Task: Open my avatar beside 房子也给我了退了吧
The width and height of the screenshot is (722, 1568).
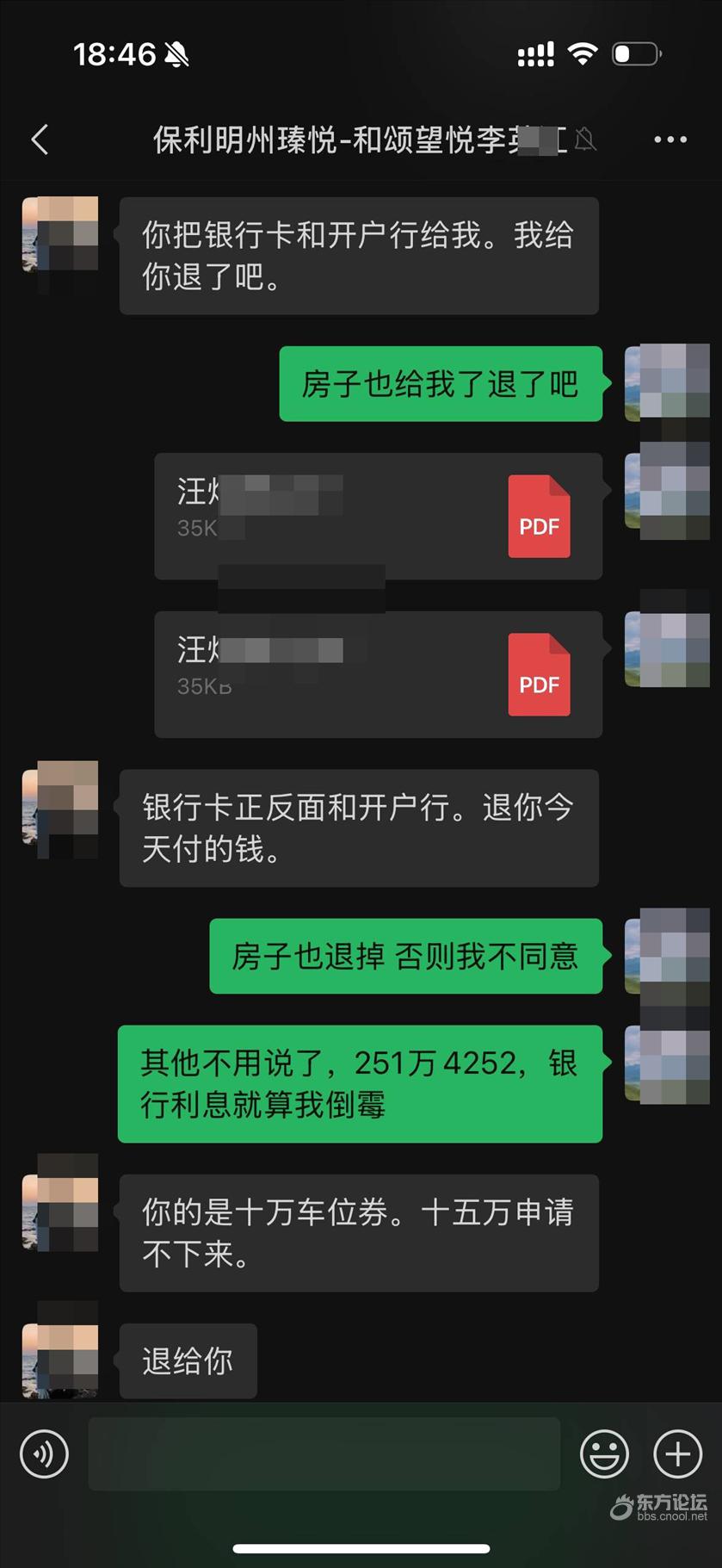Action: pos(666,383)
